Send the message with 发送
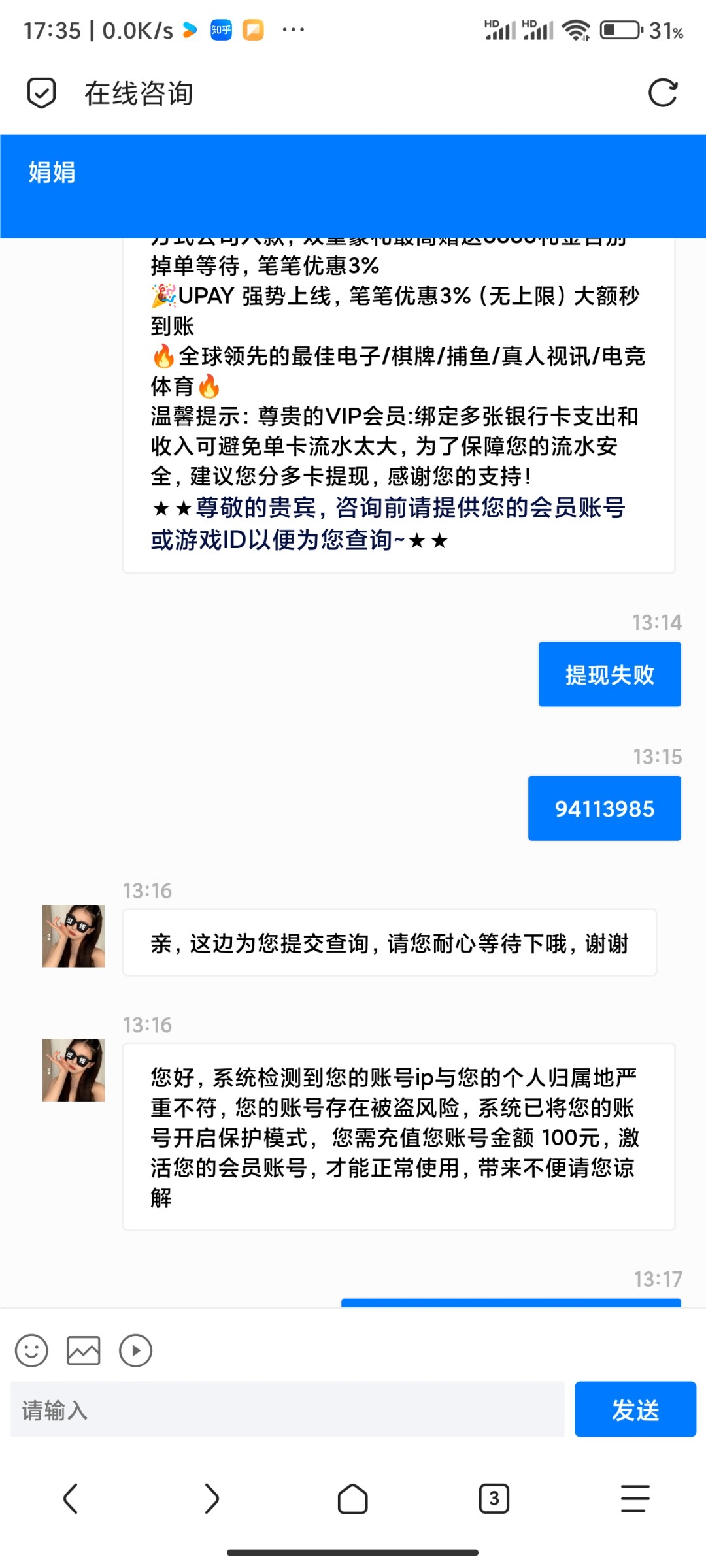 click(x=635, y=1409)
